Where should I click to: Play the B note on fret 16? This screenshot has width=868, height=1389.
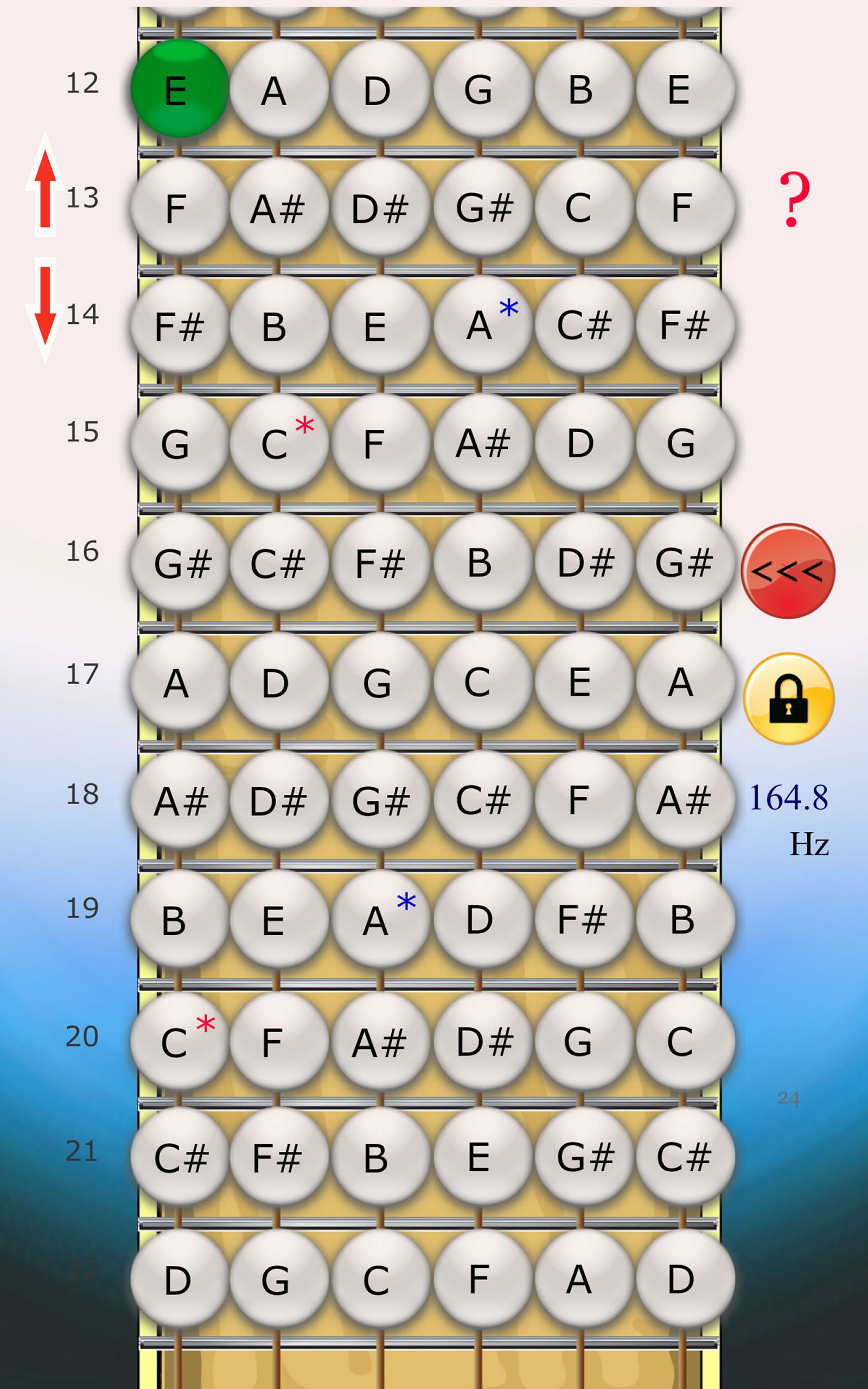pos(481,563)
